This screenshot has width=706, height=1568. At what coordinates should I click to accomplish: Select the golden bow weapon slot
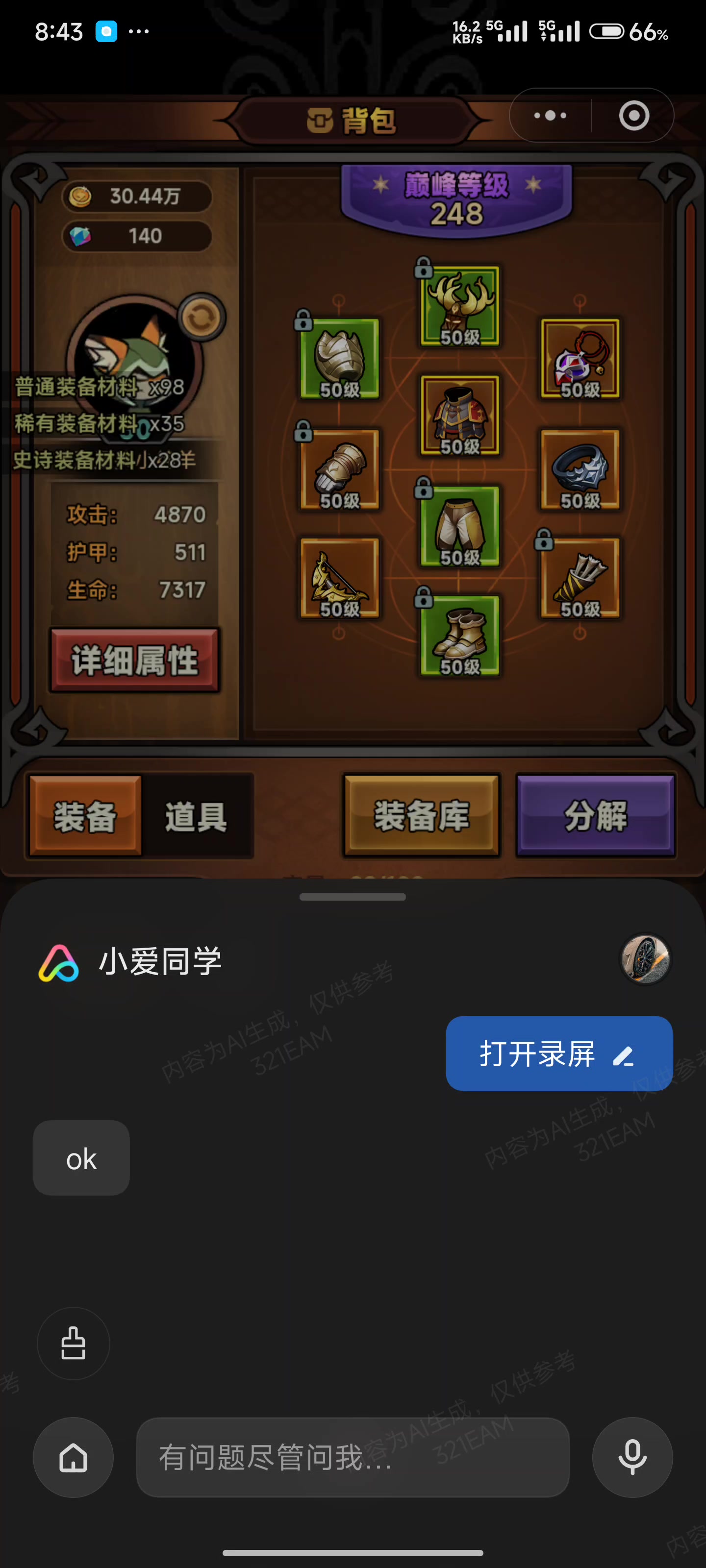[x=339, y=578]
